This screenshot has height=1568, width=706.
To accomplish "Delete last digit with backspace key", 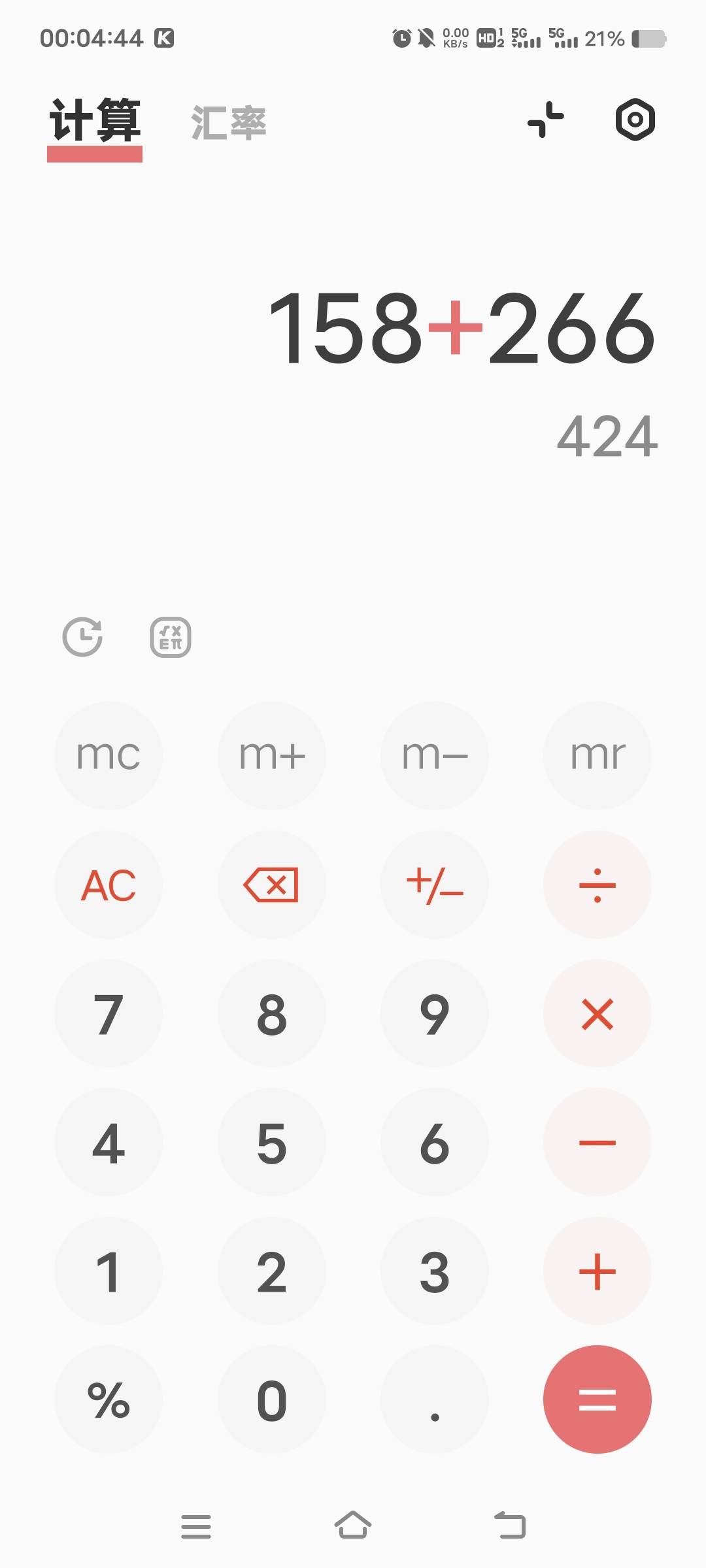I will point(272,885).
